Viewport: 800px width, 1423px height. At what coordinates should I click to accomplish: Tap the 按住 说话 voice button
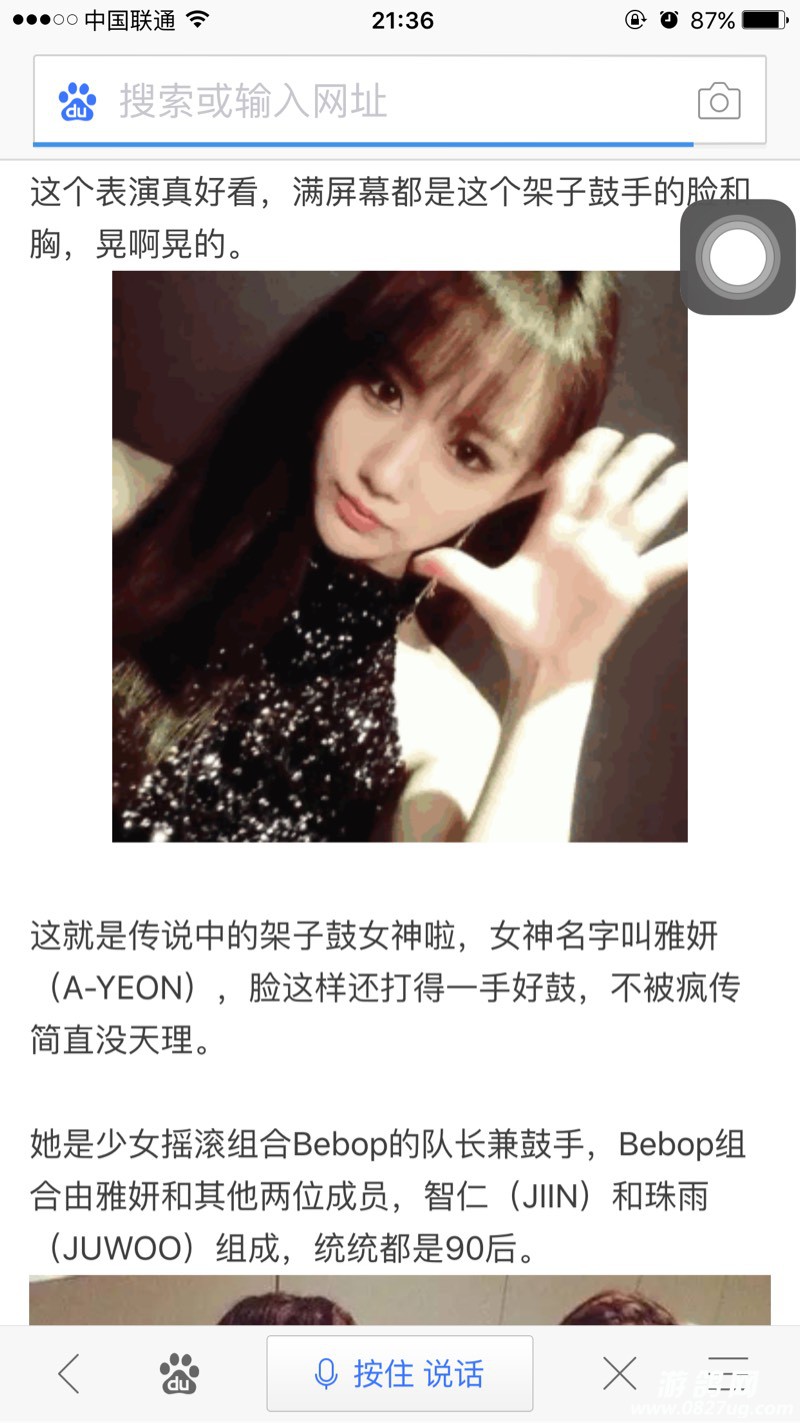point(399,1374)
